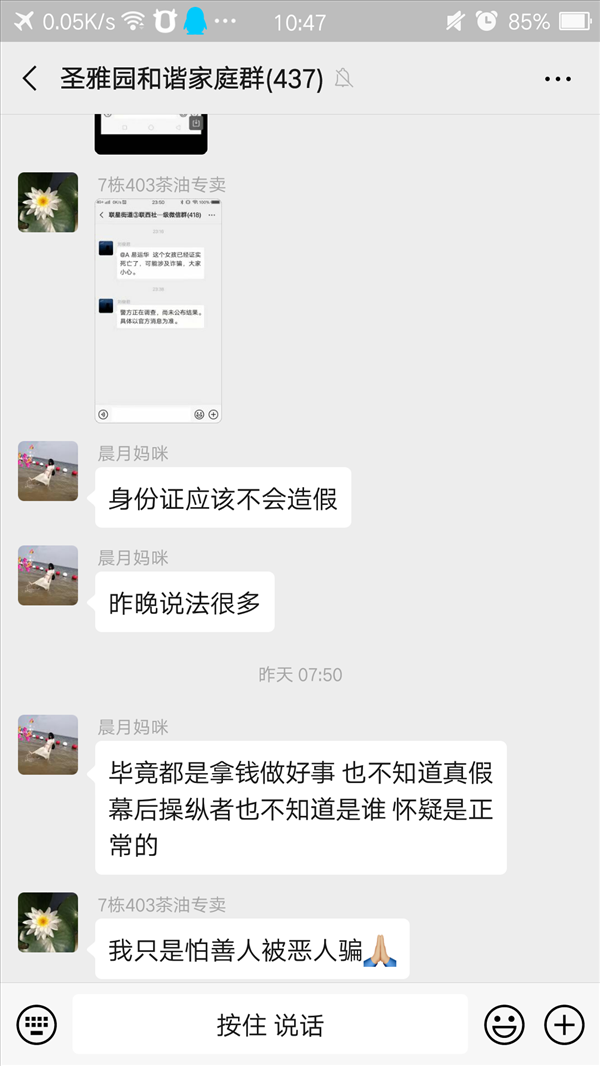Open the partially visible image at top
Image resolution: width=600 pixels, height=1066 pixels.
(x=151, y=135)
